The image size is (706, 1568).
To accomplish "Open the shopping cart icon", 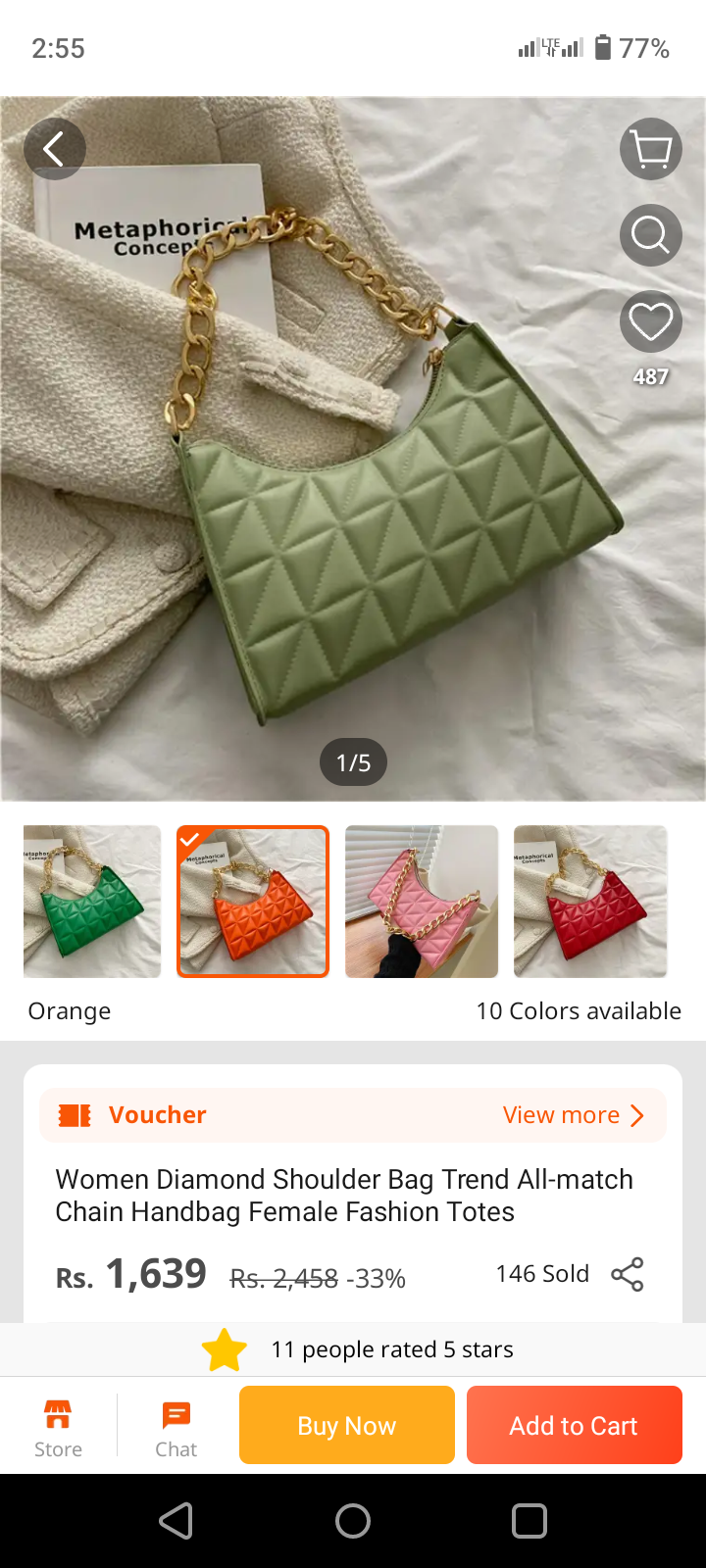I will pyautogui.click(x=651, y=149).
